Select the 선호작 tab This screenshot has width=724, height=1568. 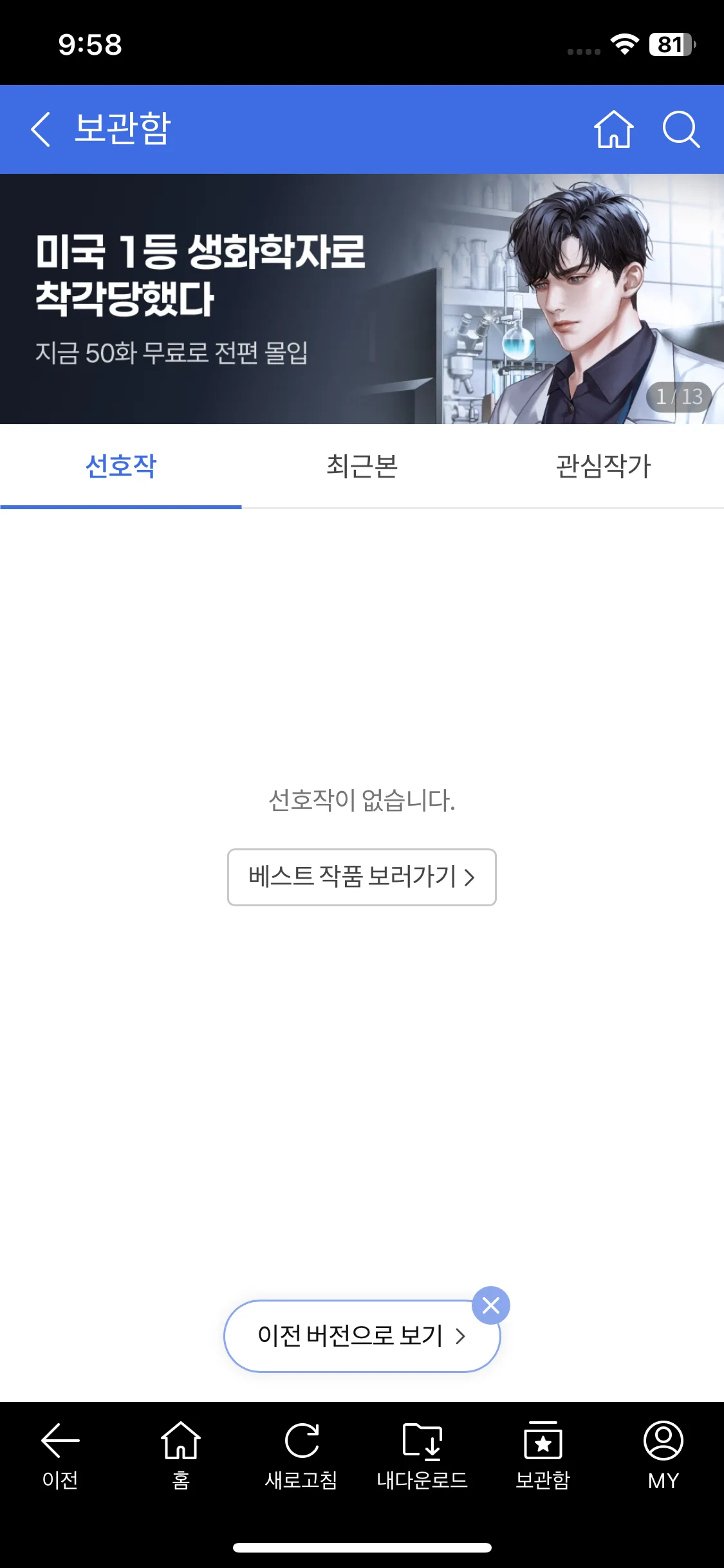coord(121,466)
